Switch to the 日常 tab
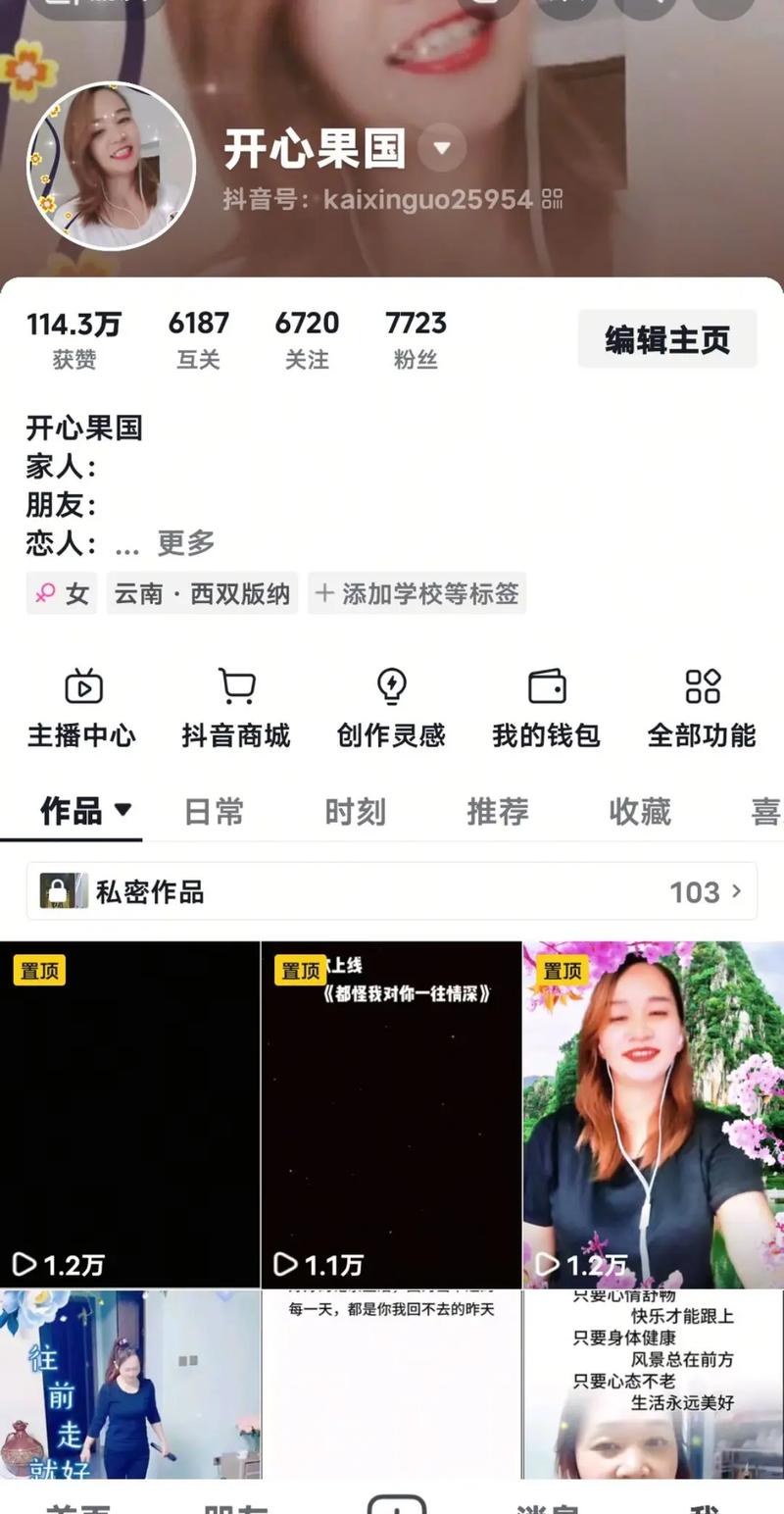Screen dimensions: 784x1514 pyautogui.click(x=212, y=811)
